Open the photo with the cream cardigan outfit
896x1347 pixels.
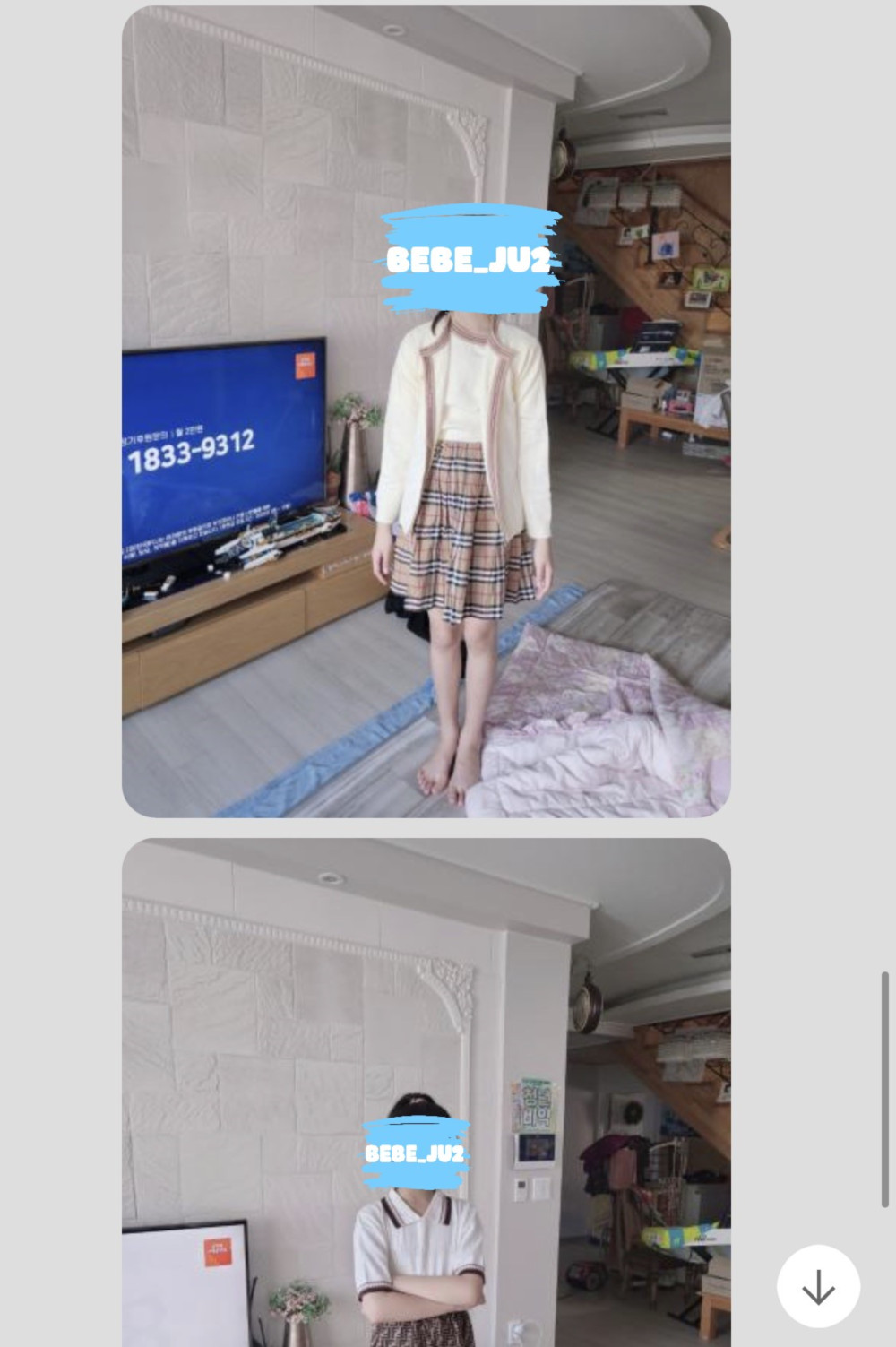tap(426, 411)
